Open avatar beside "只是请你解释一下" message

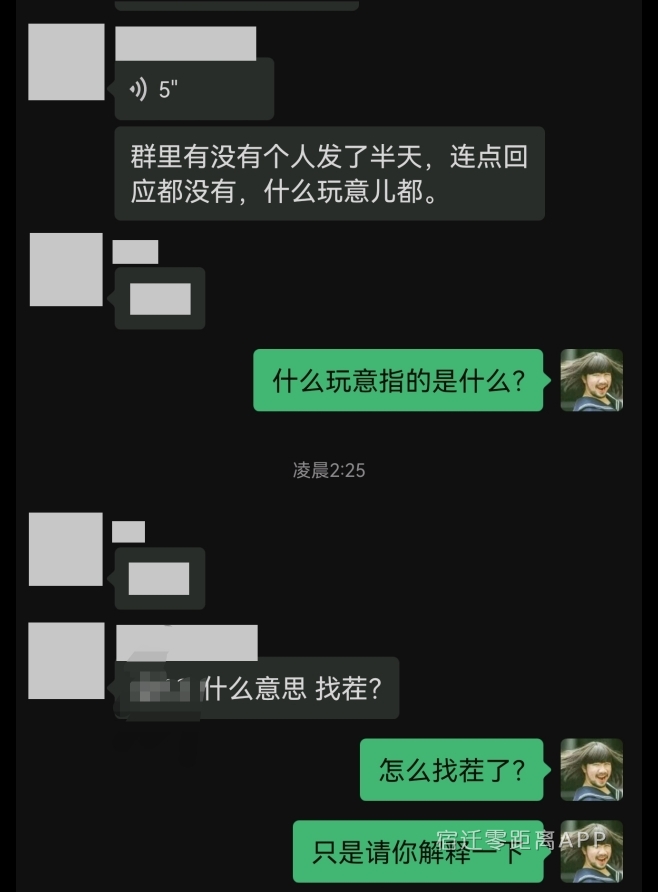point(591,852)
